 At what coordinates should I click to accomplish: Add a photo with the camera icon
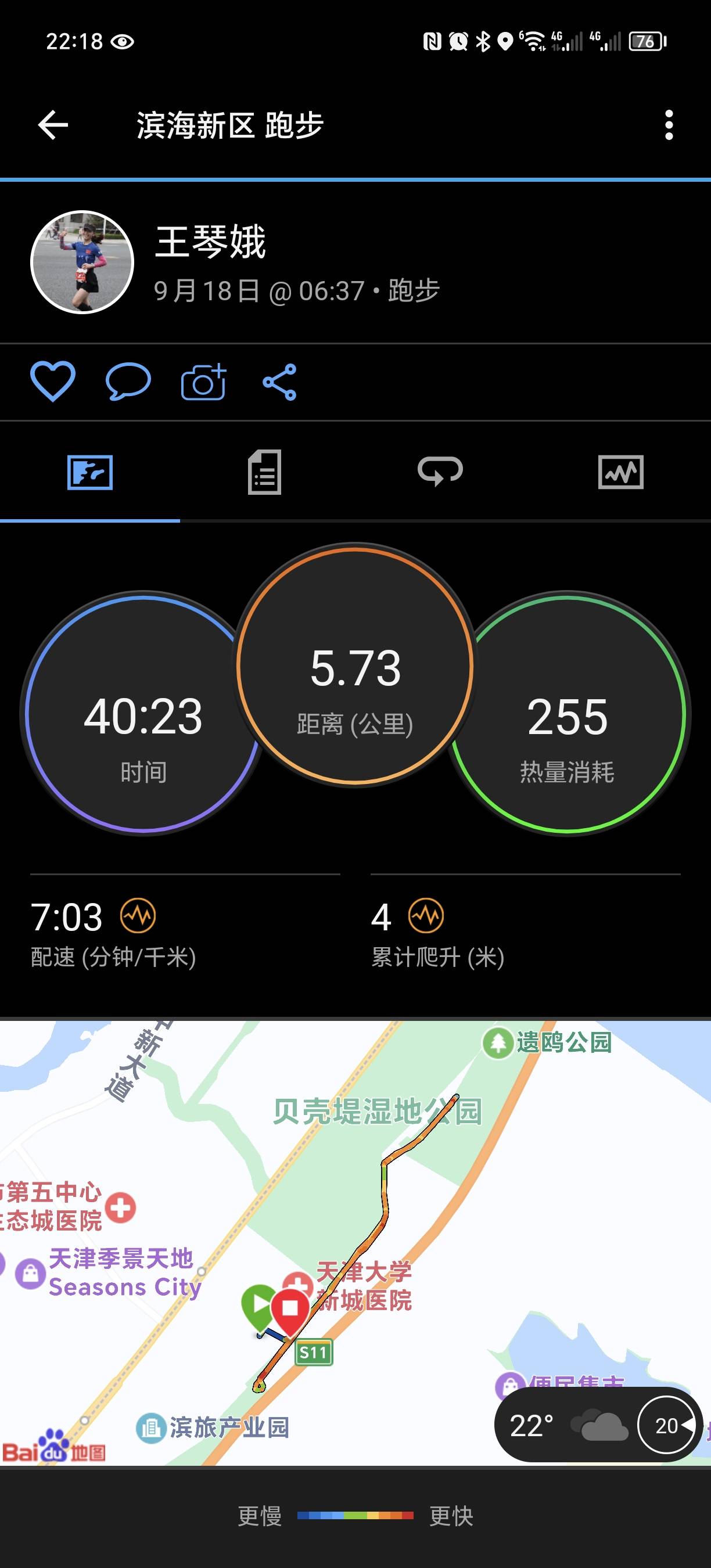coord(202,383)
